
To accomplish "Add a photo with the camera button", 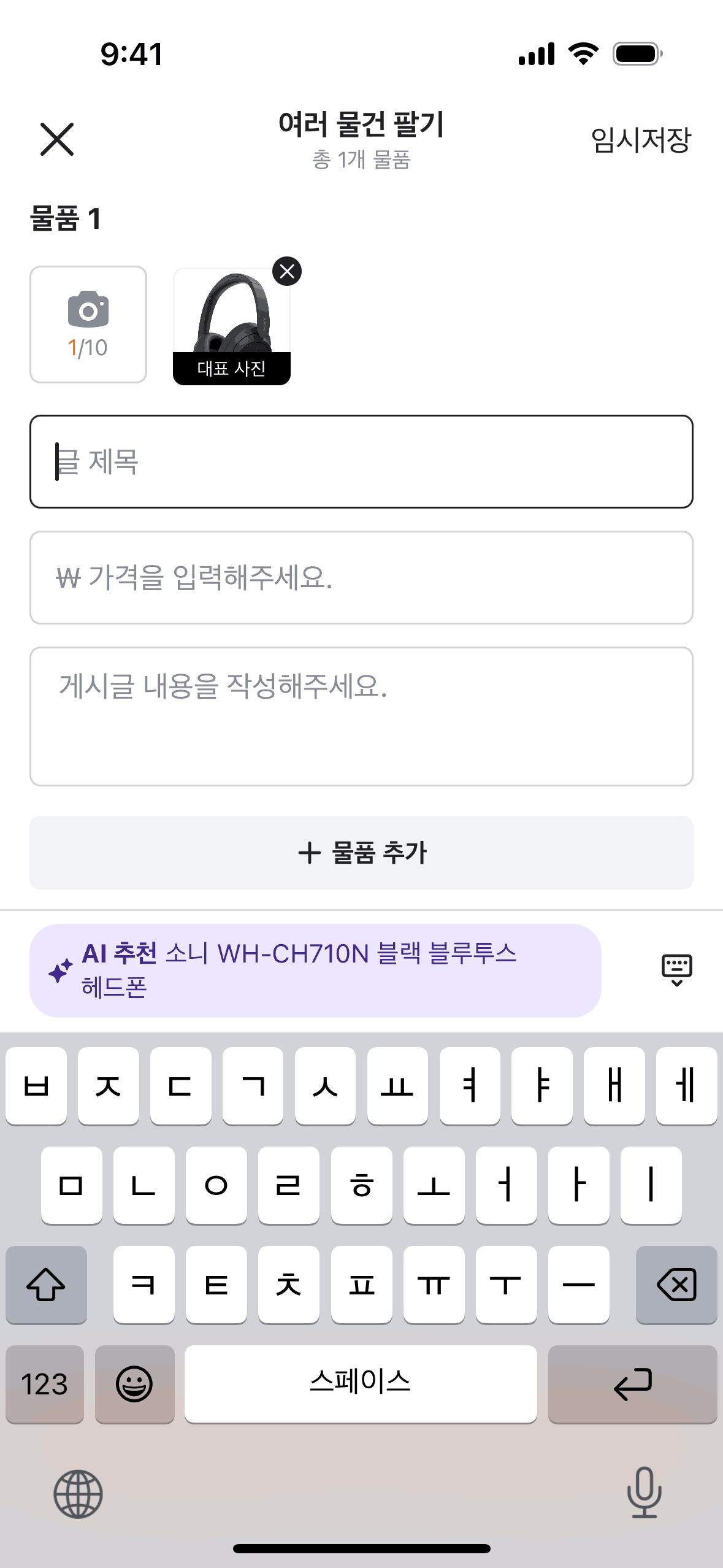I will [88, 325].
